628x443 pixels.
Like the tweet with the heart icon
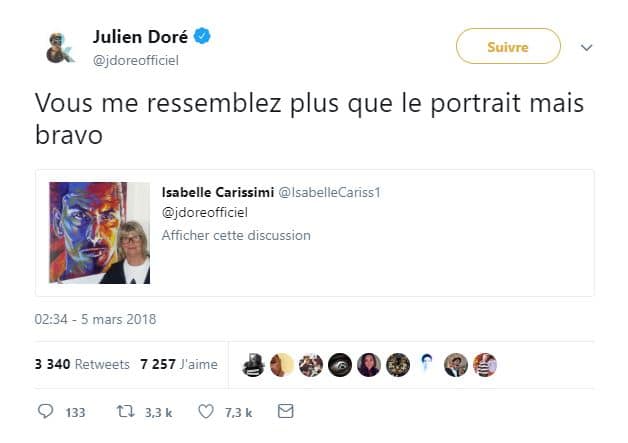[x=206, y=412]
